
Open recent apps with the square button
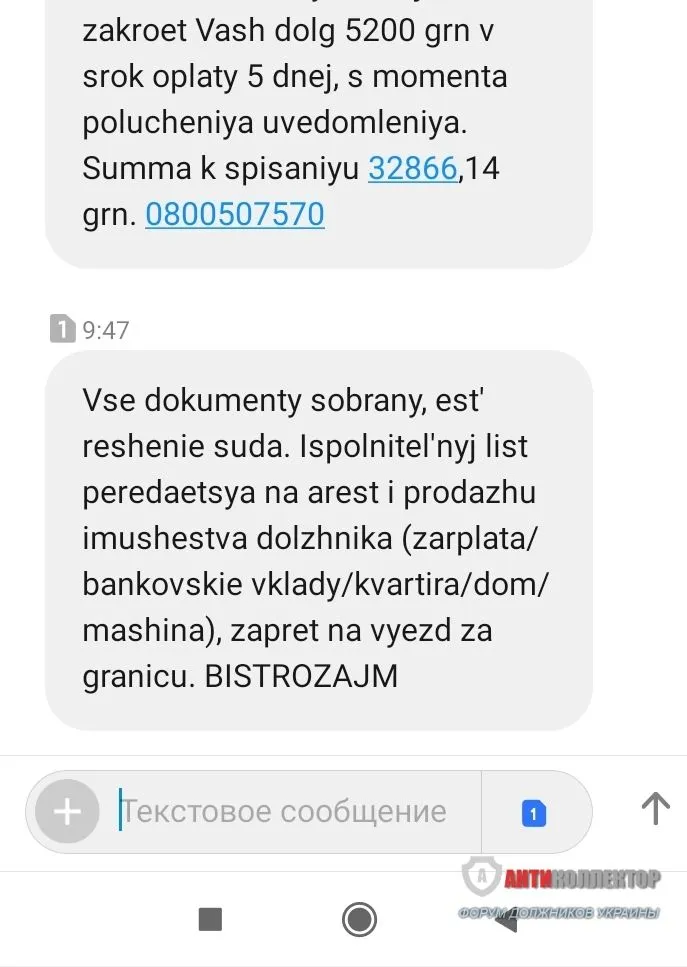click(210, 919)
